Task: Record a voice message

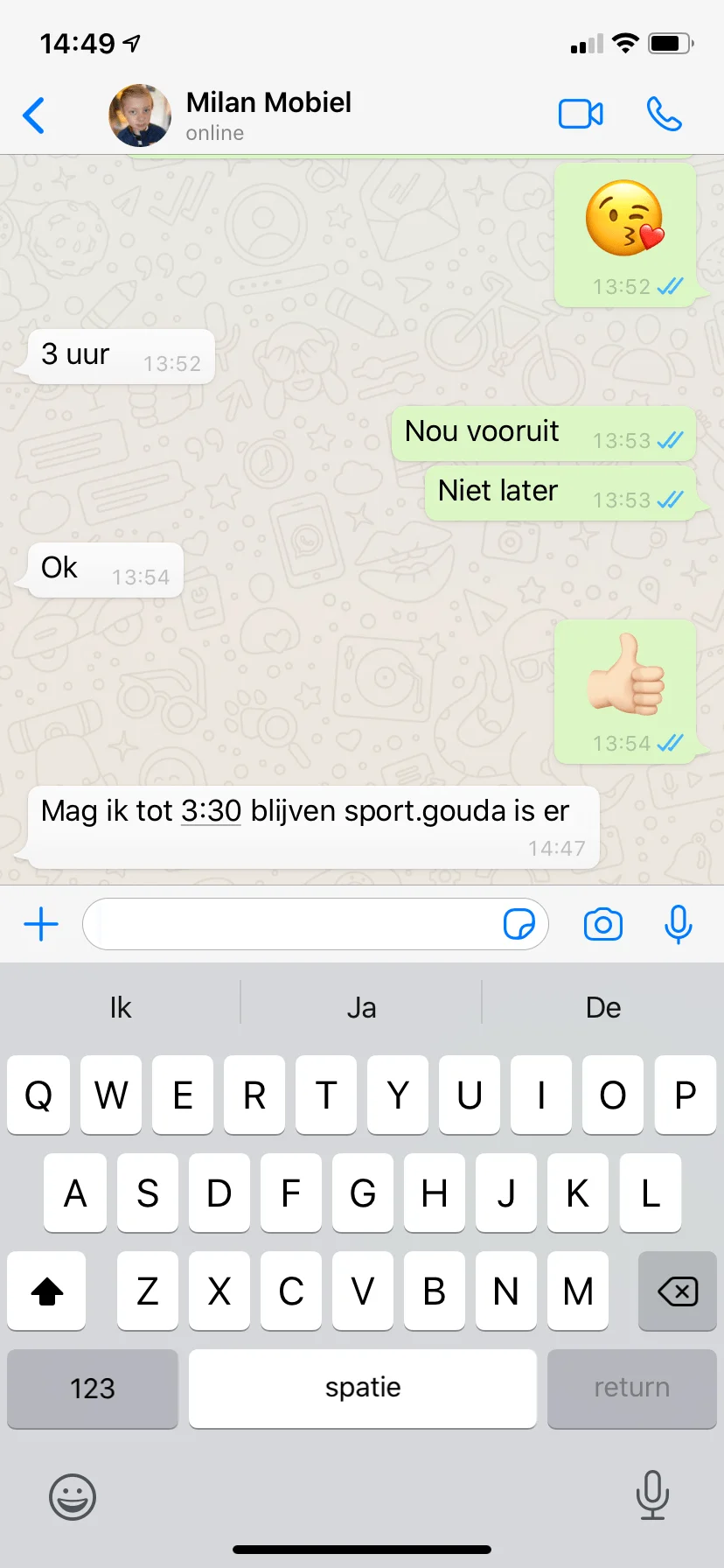Action: [679, 924]
